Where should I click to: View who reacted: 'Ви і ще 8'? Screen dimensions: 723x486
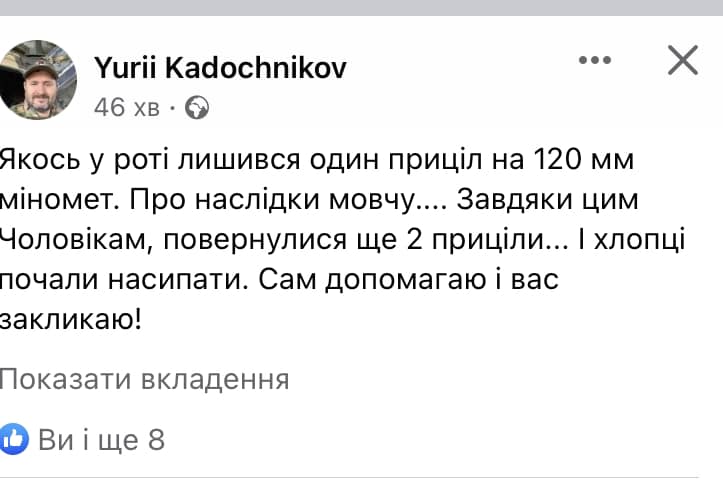[x=100, y=439]
